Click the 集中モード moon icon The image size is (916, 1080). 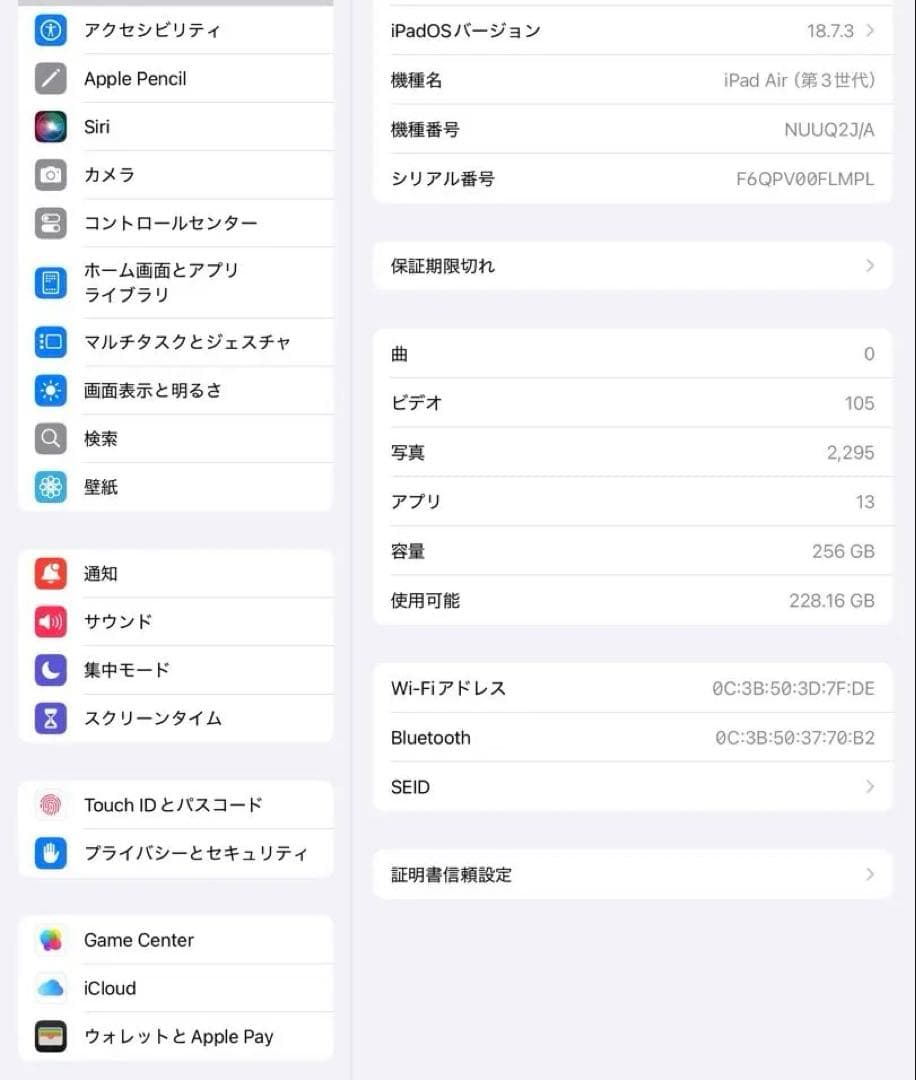coord(50,670)
